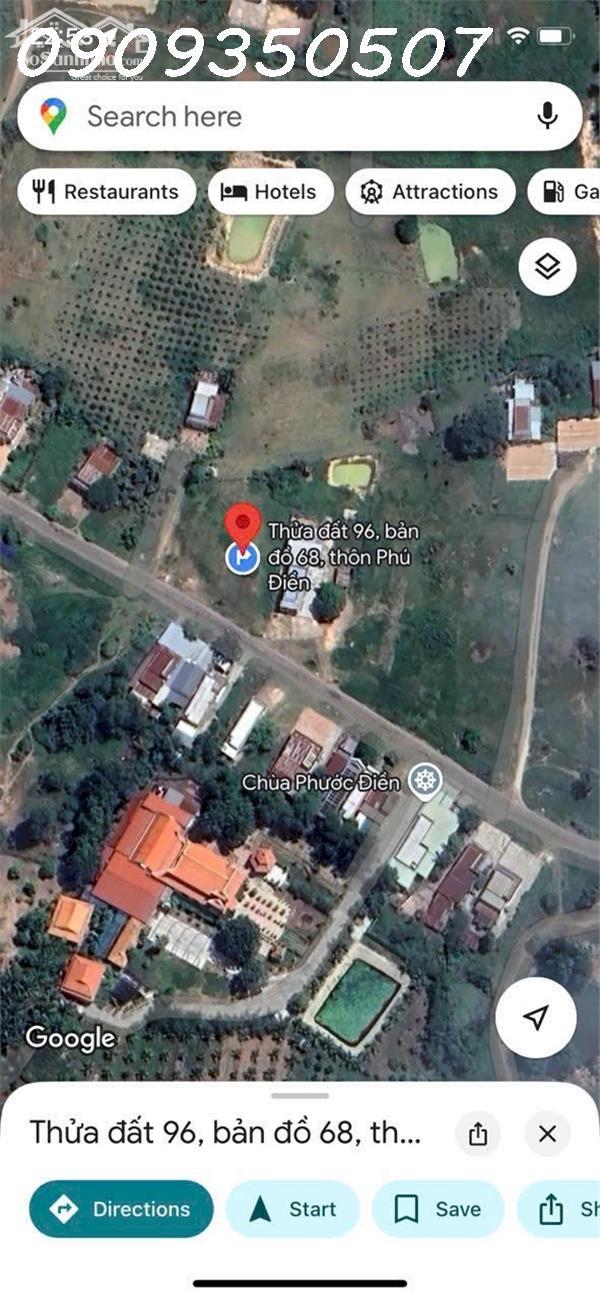Get Directions to this land plot
The width and height of the screenshot is (600, 1299).
point(121,1209)
